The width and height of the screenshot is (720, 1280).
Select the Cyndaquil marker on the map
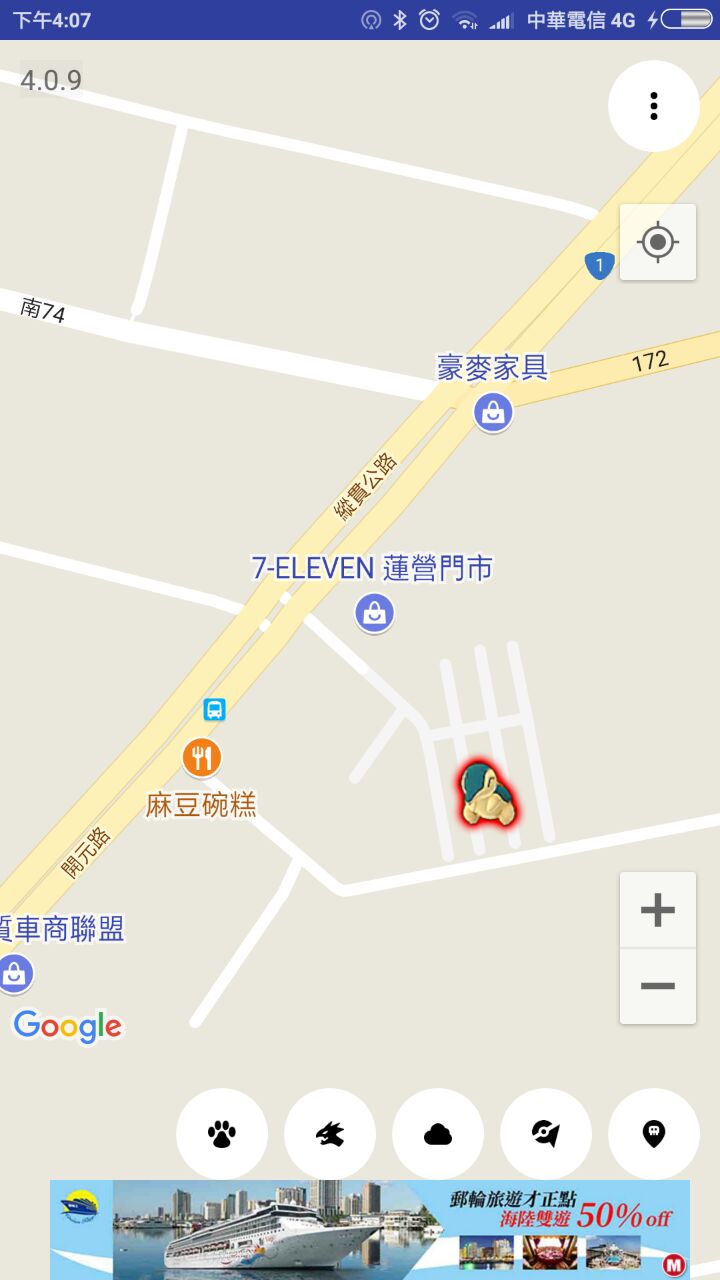pos(488,794)
